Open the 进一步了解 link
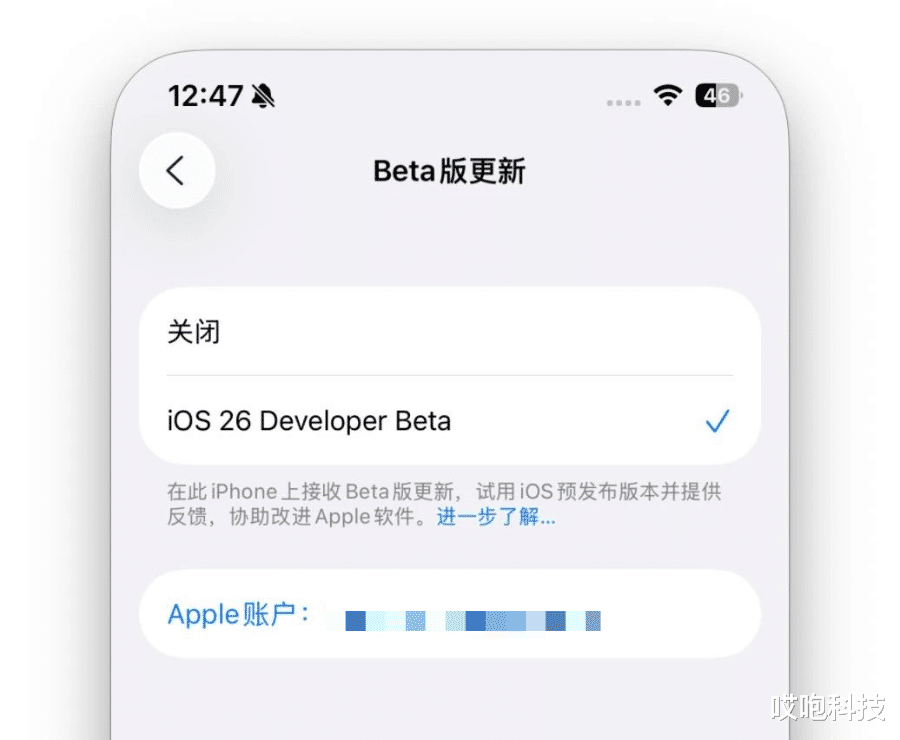Screen dimensions: 900x740 [496, 517]
